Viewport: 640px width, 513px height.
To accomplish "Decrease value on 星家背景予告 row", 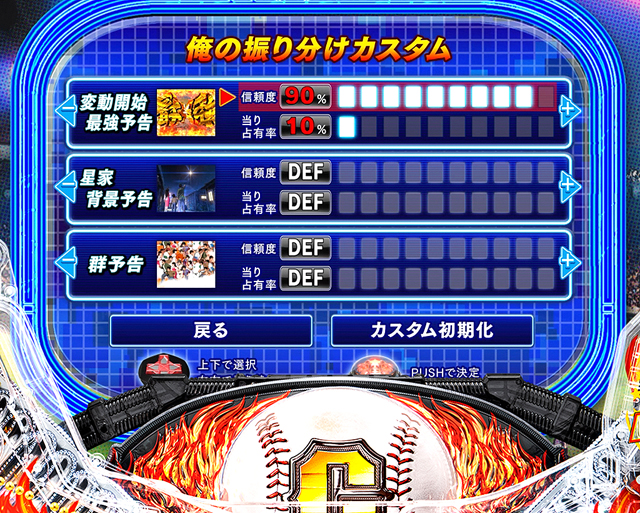I will pyautogui.click(x=68, y=185).
